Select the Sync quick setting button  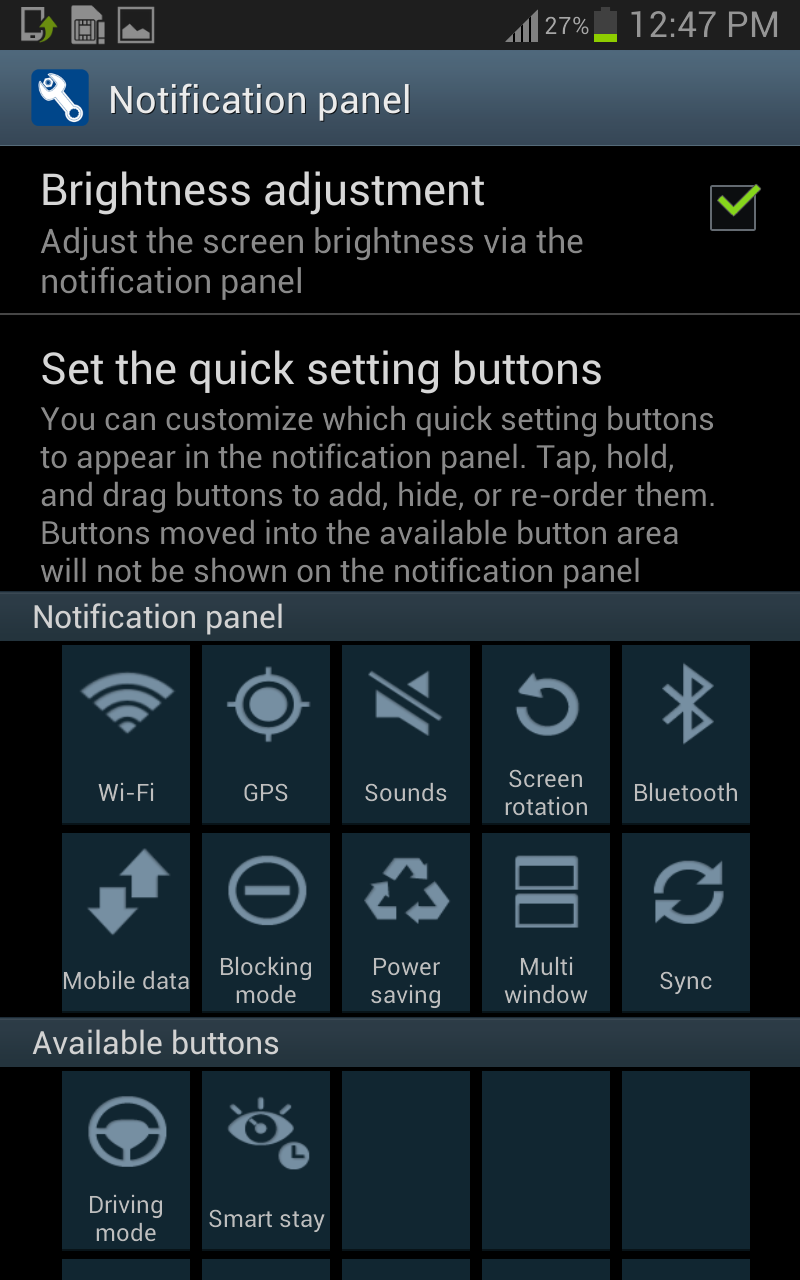point(686,922)
